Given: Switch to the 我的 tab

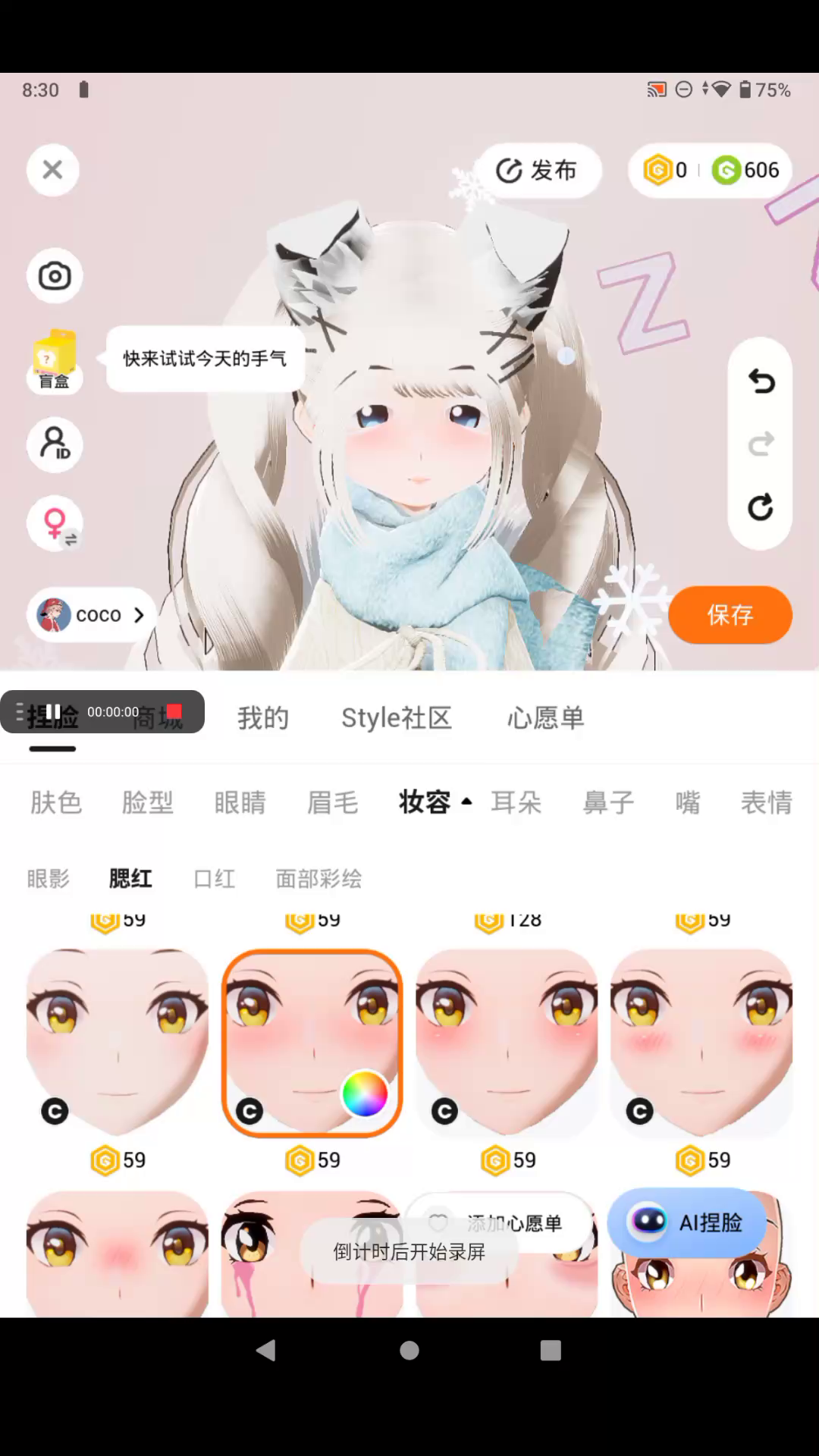Looking at the screenshot, I should [x=263, y=717].
